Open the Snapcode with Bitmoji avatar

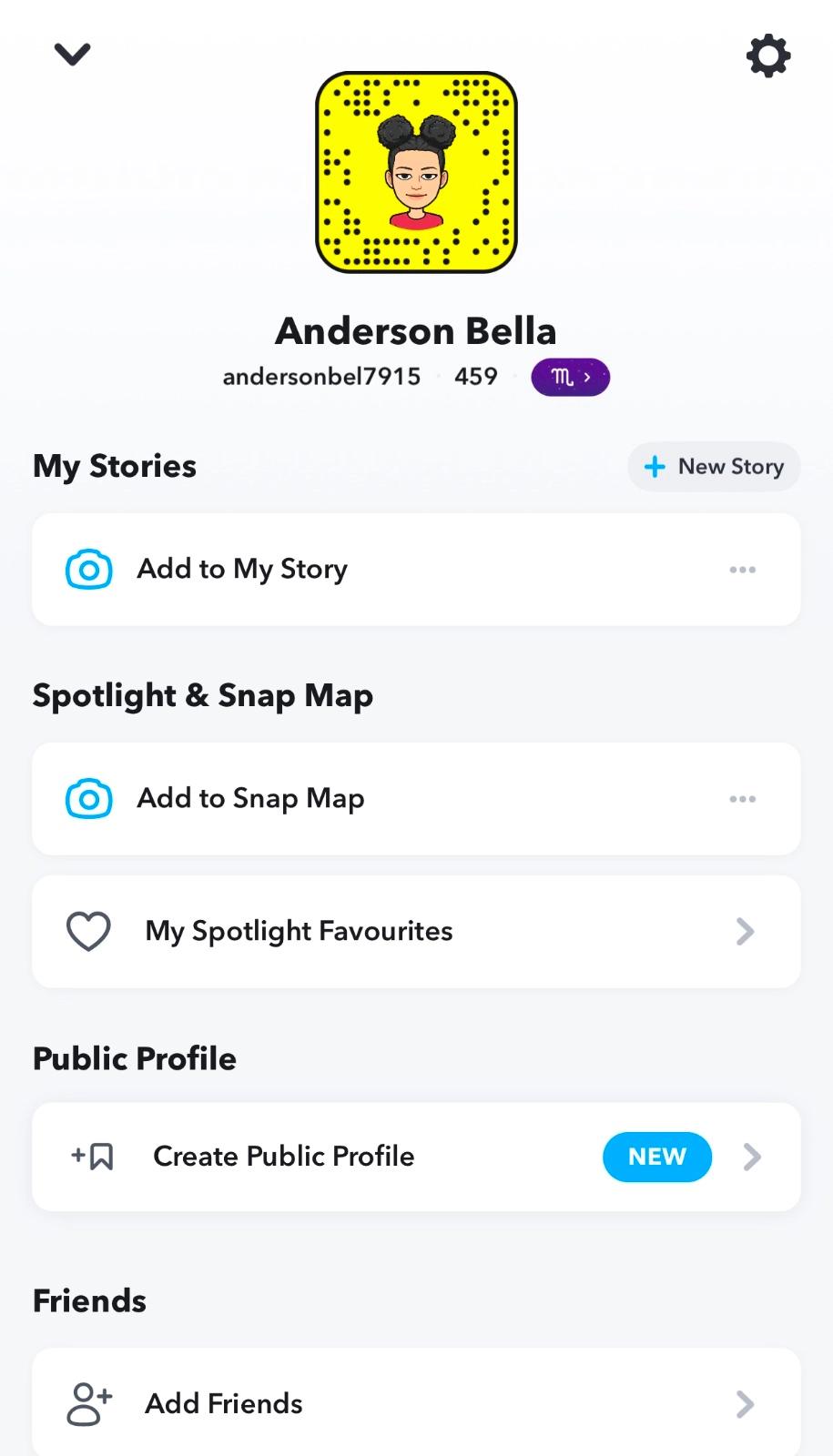[x=416, y=173]
